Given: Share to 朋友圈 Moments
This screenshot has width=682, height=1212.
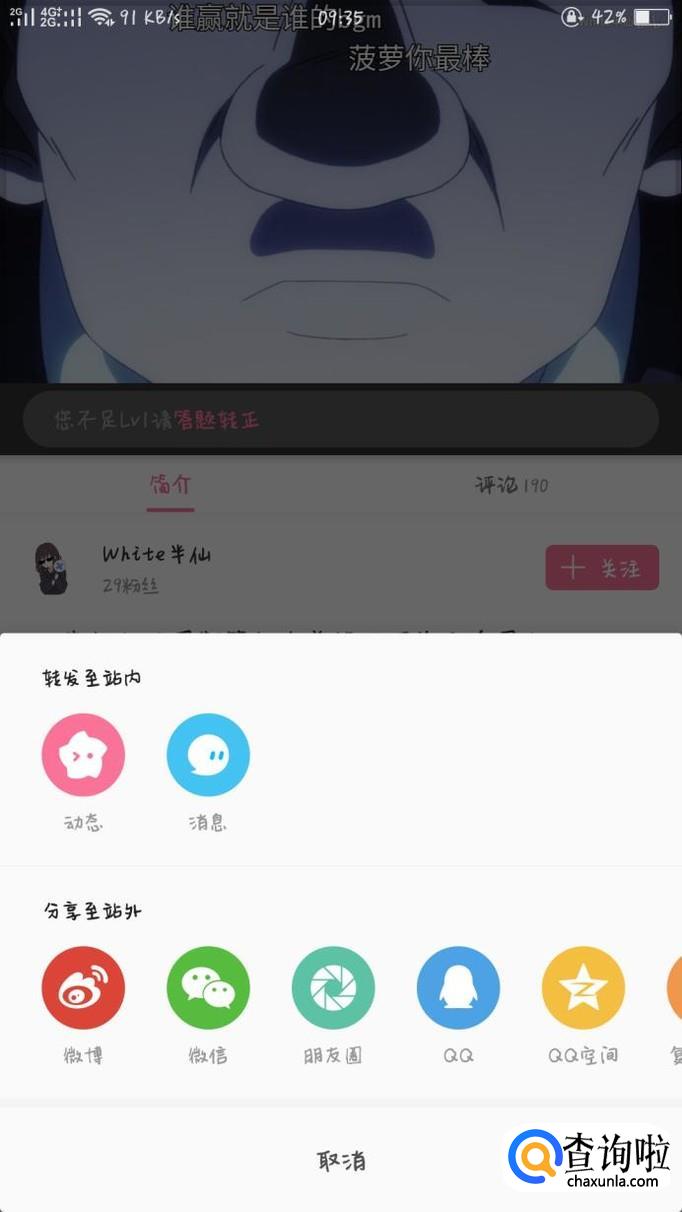Looking at the screenshot, I should click(x=333, y=988).
